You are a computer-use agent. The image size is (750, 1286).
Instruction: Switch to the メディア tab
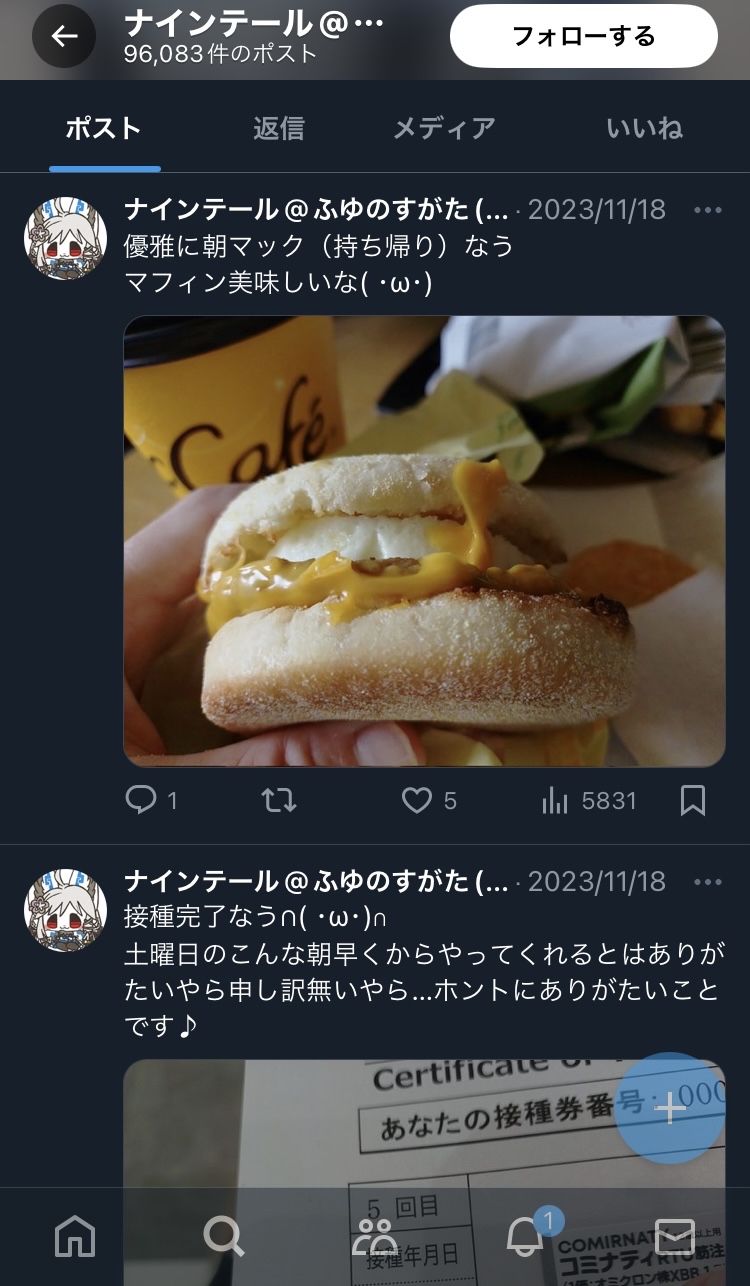click(443, 128)
